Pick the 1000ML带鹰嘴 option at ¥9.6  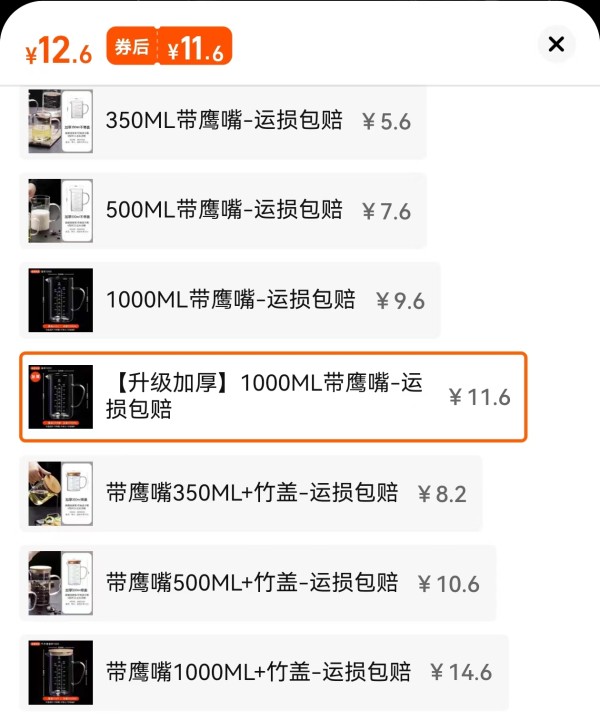230,300
